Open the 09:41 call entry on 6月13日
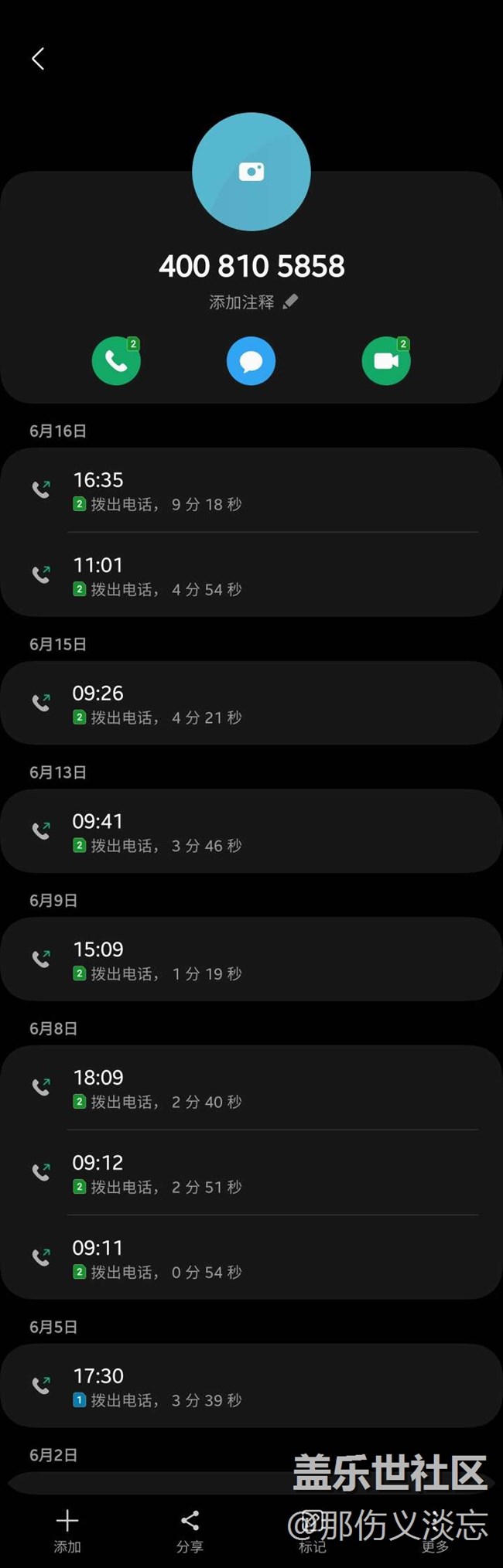Viewport: 503px width, 1568px height. coord(251,832)
